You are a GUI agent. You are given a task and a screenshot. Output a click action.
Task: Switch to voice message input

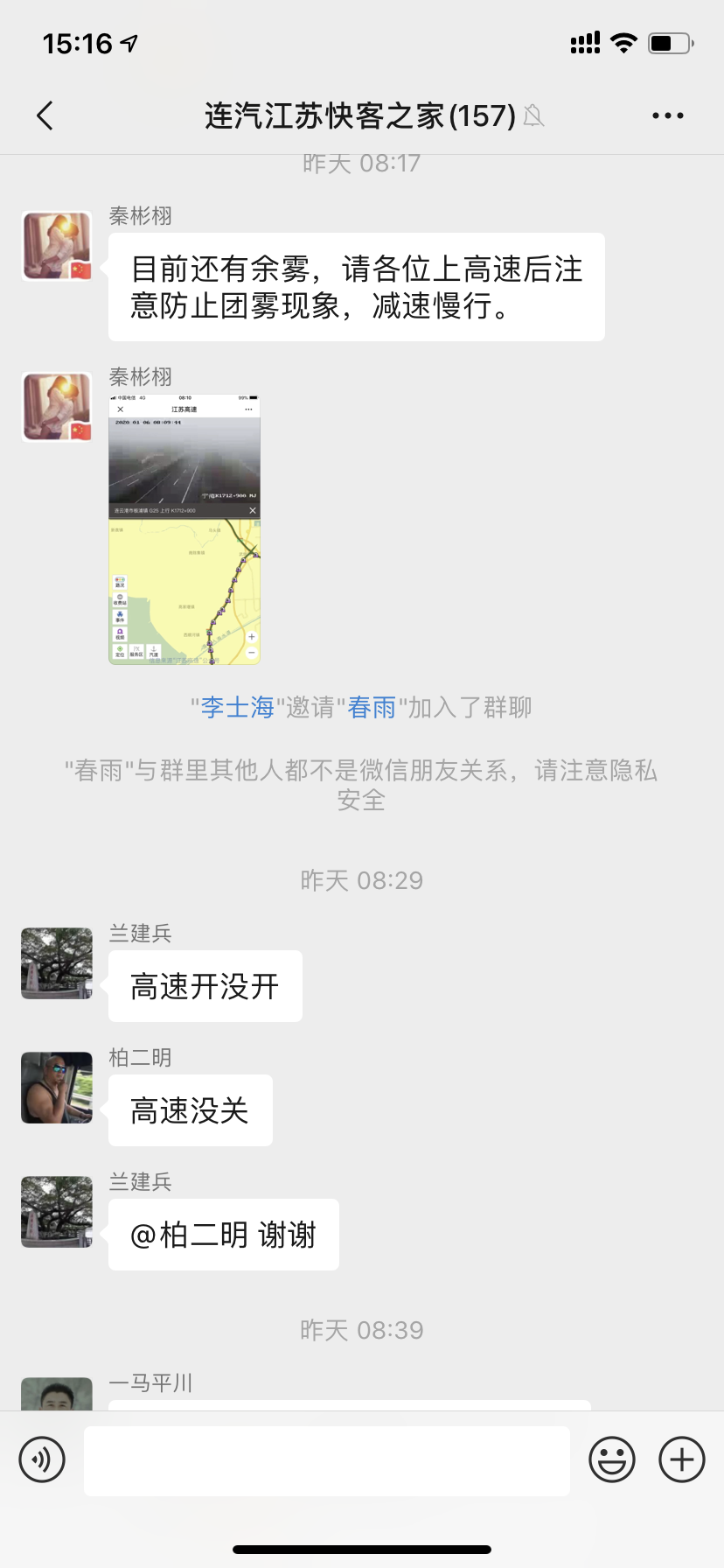click(x=42, y=1459)
